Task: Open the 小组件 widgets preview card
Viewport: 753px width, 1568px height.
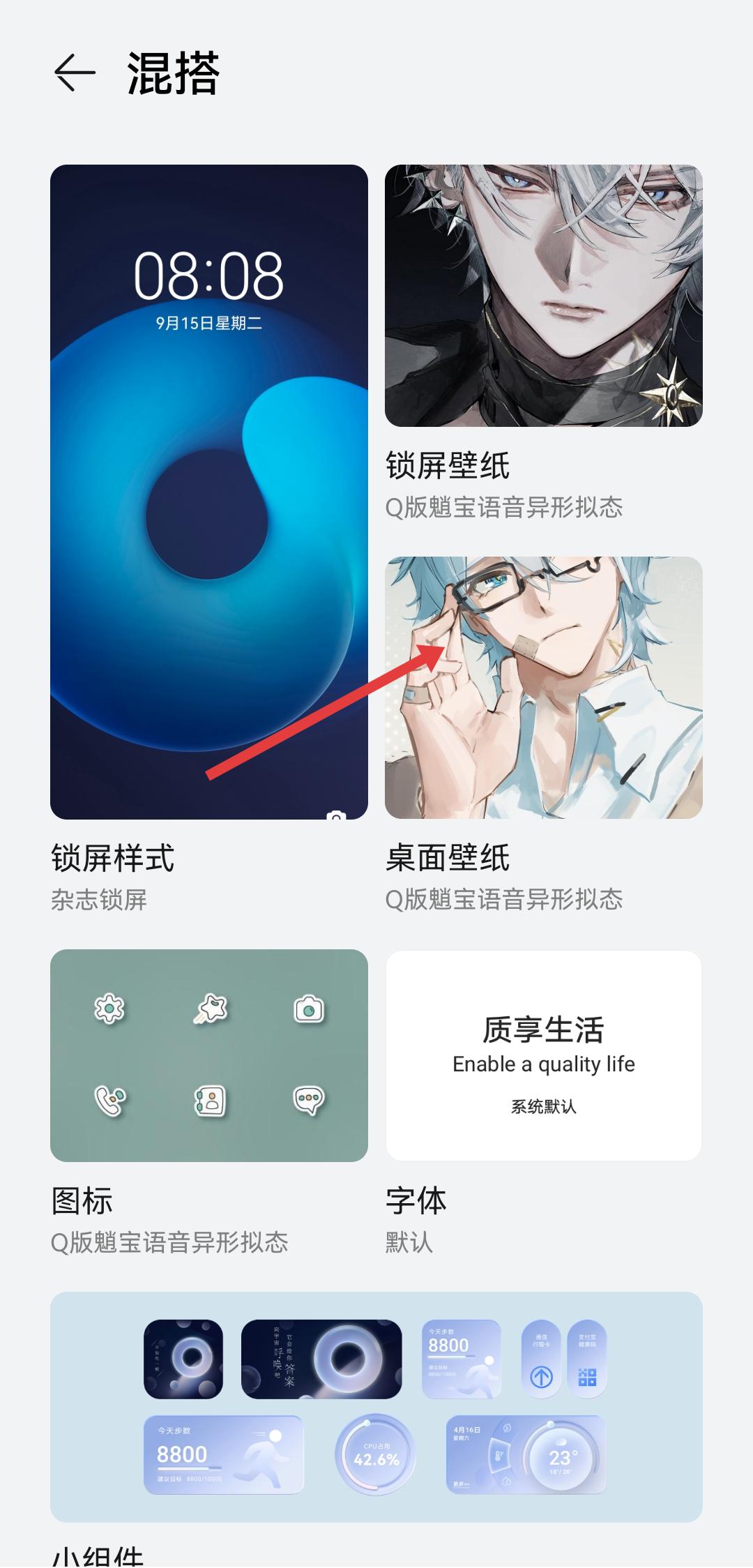Action: 376,1406
